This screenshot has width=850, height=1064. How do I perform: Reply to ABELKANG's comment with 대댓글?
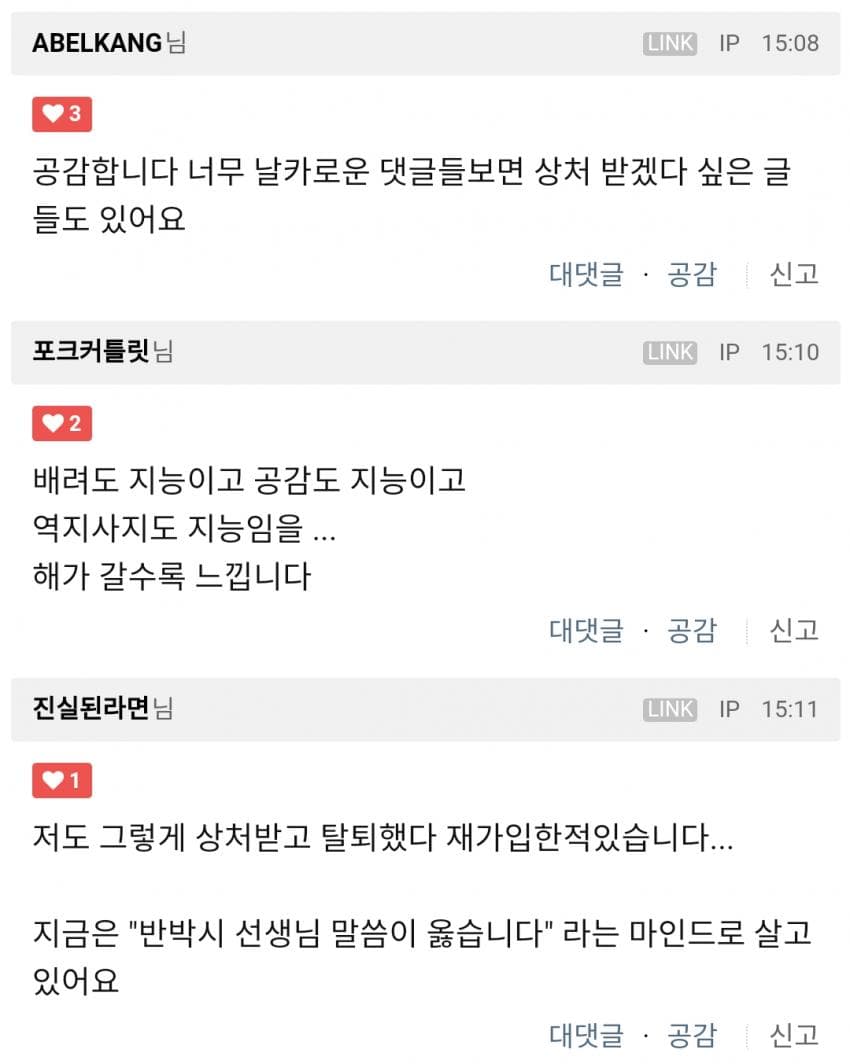tap(586, 274)
